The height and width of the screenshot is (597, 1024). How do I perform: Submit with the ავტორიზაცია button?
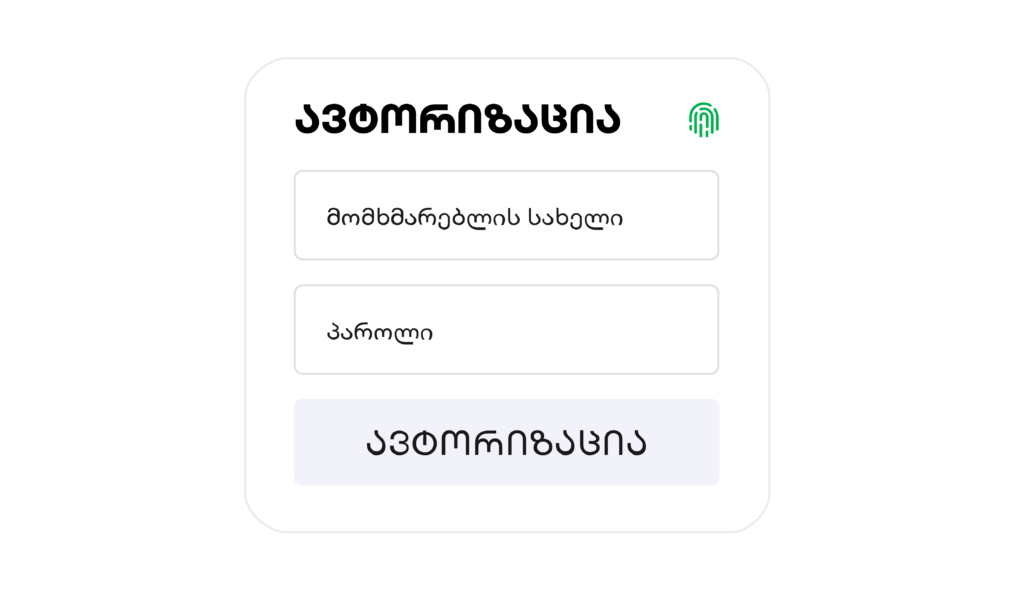[506, 442]
